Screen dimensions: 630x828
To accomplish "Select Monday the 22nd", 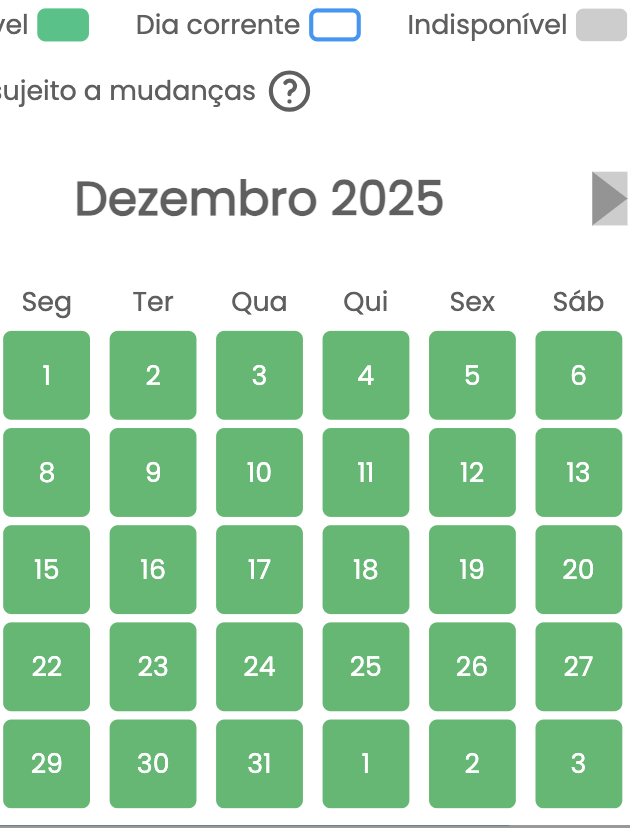I will coord(46,666).
